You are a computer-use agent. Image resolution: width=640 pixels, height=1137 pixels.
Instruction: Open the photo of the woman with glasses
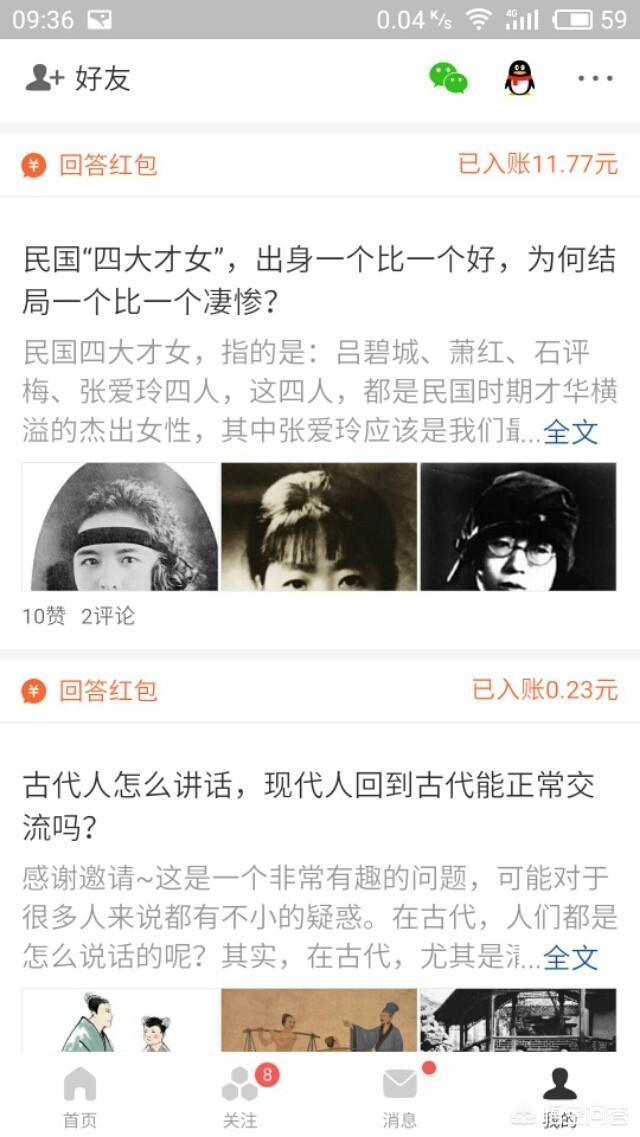coord(518,526)
